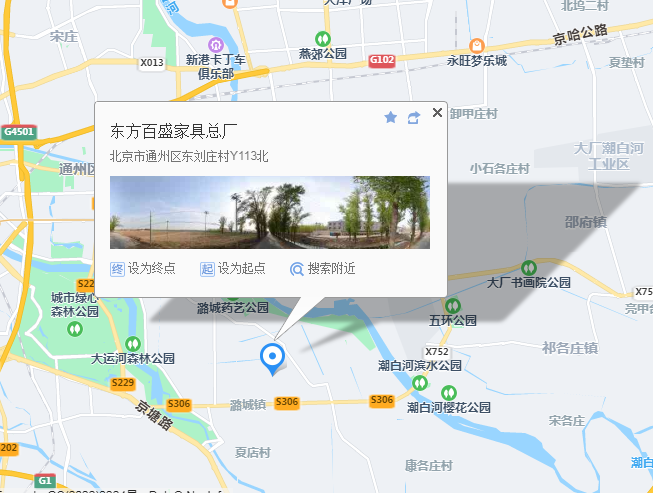The image size is (653, 493).
Task: Close the location info popup
Action: tap(437, 113)
